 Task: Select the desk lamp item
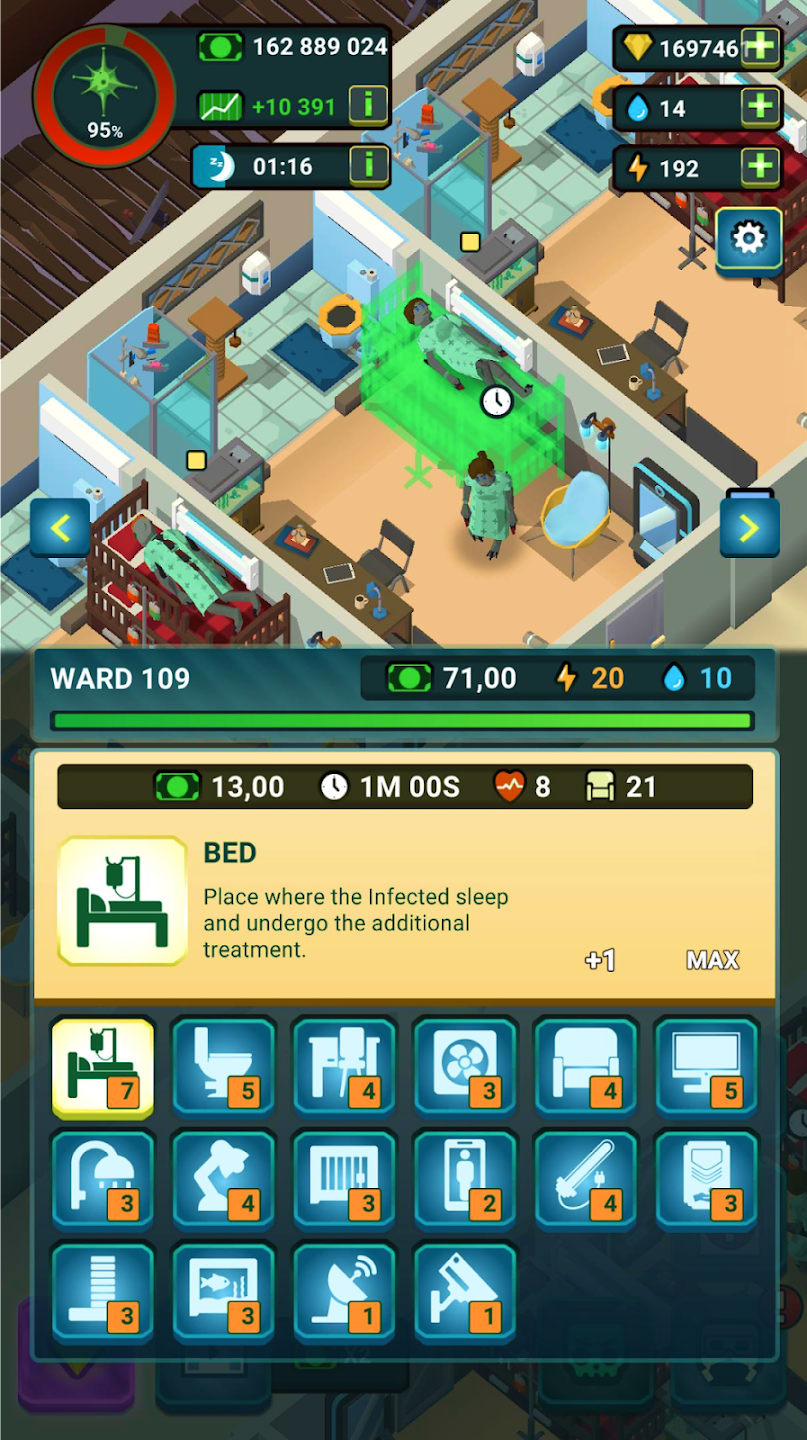(x=223, y=1179)
